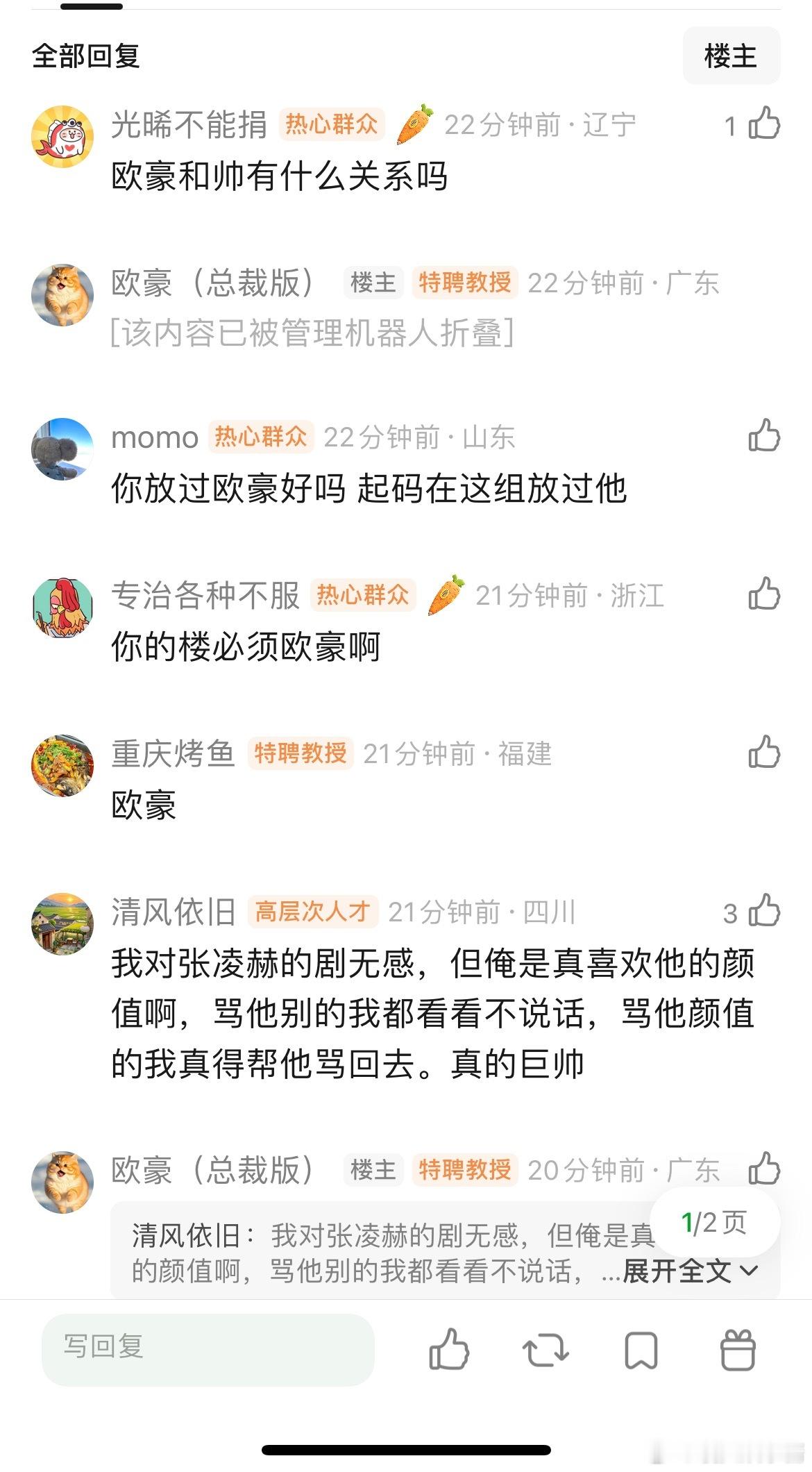Open the gift box icon at bottom right
The height and width of the screenshot is (1472, 812).
(738, 1350)
